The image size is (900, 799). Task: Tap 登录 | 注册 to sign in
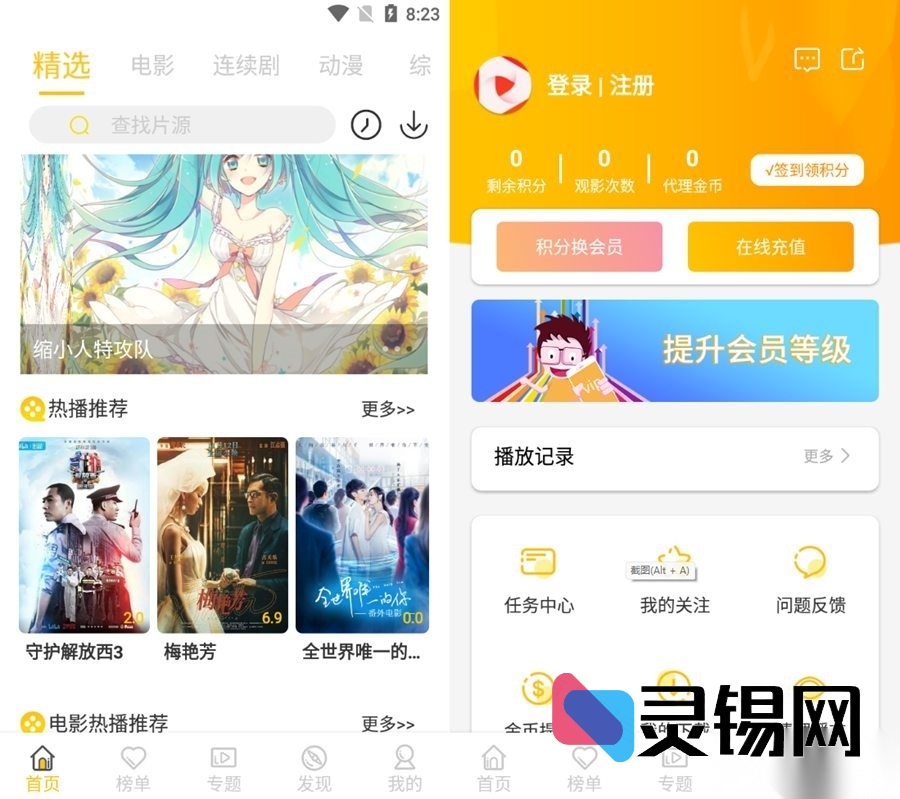pyautogui.click(x=599, y=86)
